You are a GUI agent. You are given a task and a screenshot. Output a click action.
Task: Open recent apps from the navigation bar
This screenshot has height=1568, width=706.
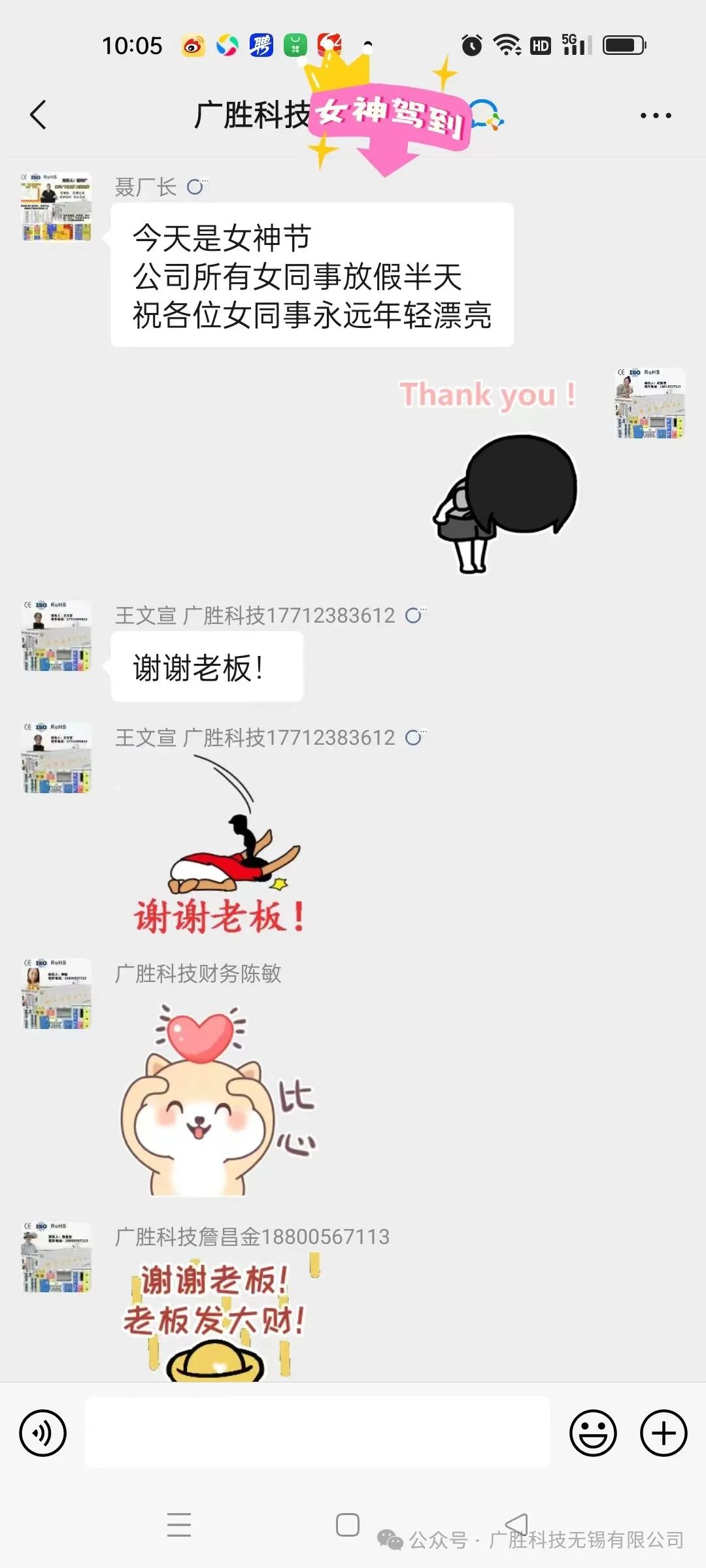(x=178, y=1525)
